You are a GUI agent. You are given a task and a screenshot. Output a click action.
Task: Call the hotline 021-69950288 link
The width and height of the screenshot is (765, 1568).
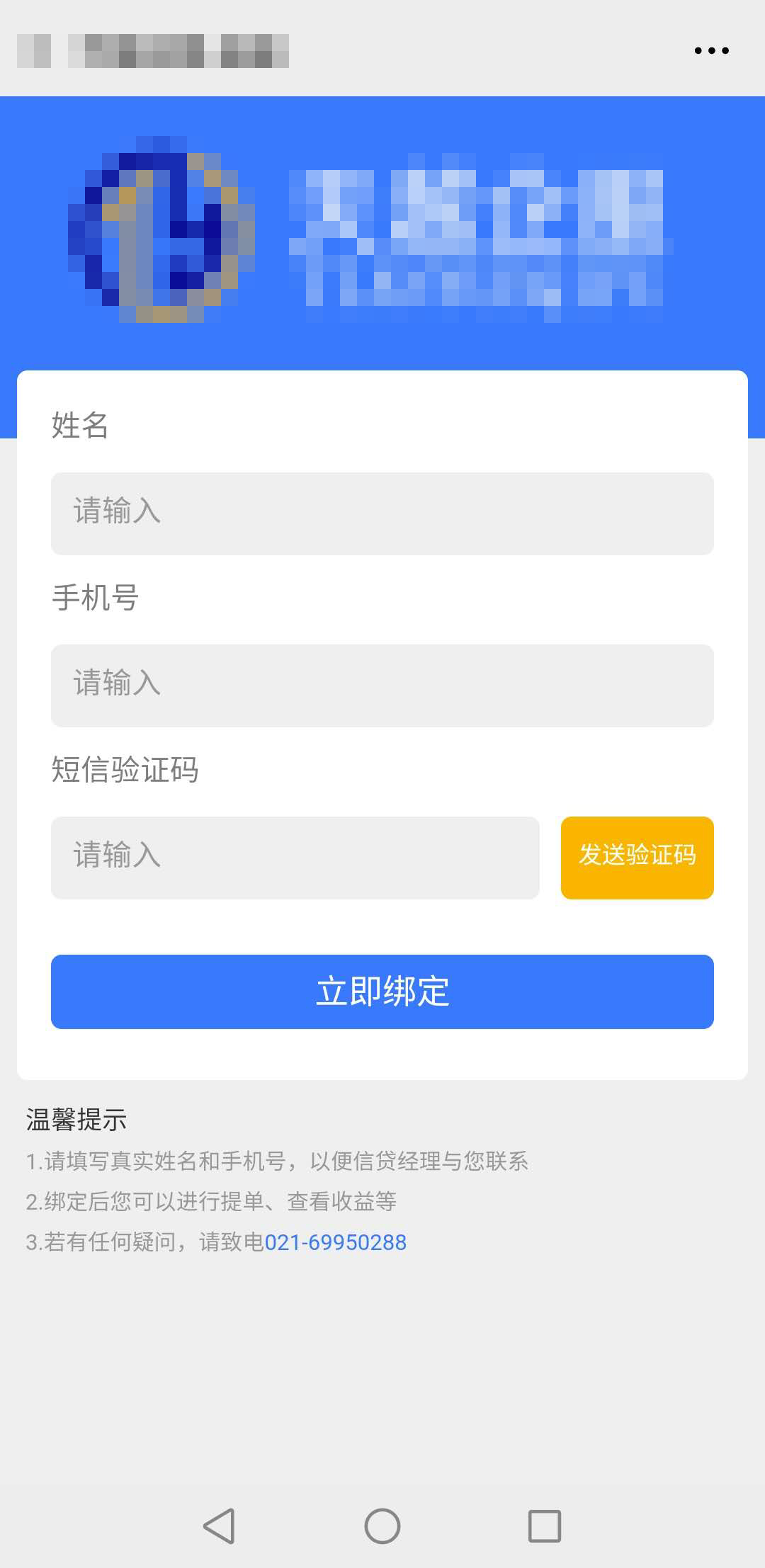[x=335, y=1242]
